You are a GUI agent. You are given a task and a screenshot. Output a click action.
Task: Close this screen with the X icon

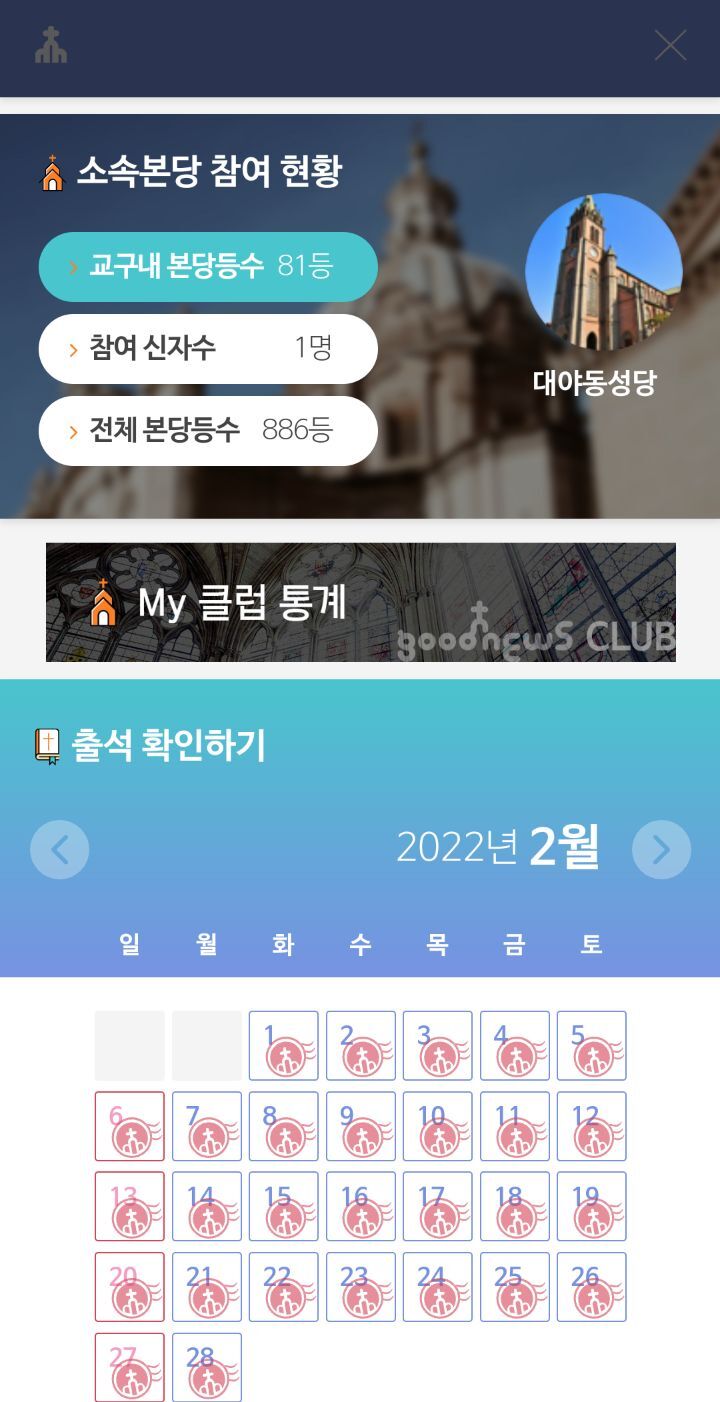tap(670, 45)
